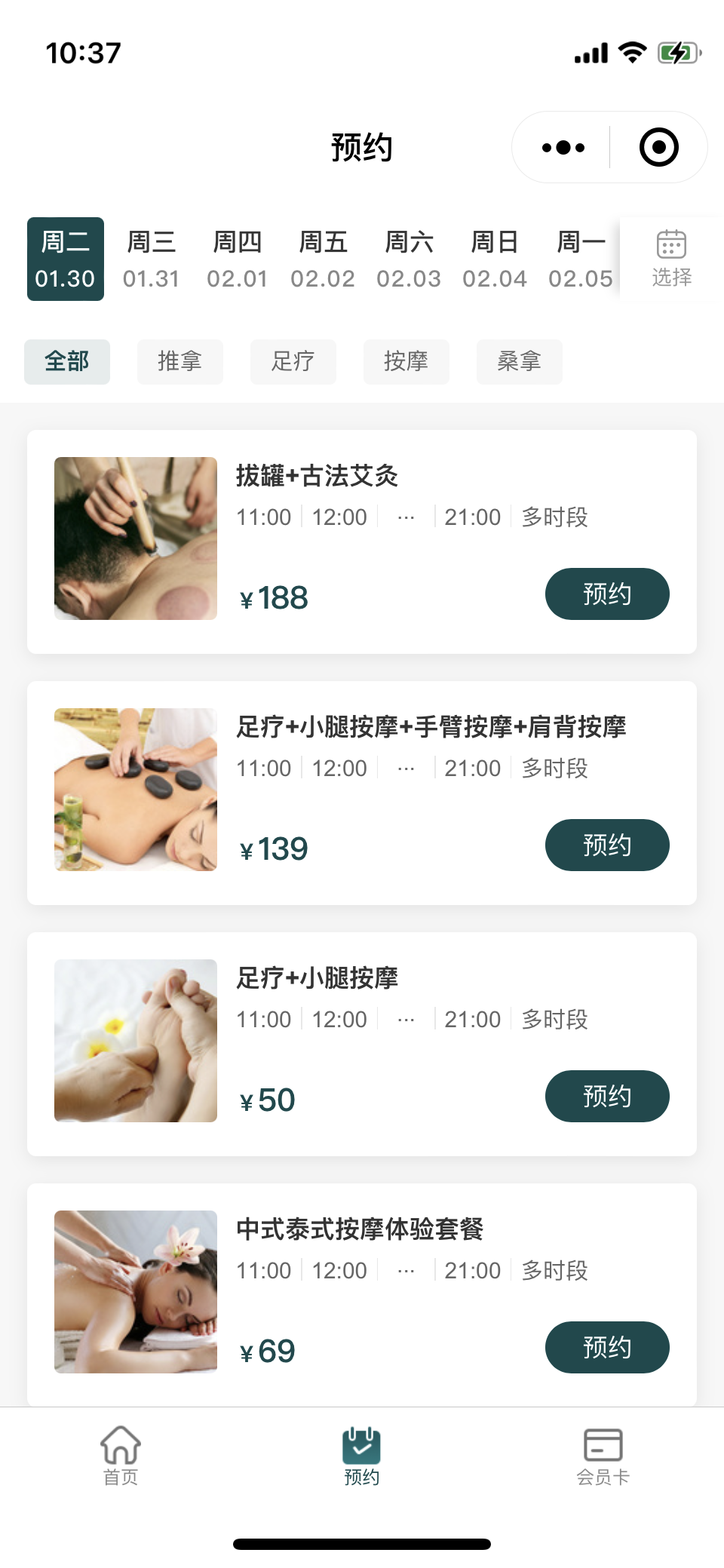Filter services by 足疗

pos(293,362)
